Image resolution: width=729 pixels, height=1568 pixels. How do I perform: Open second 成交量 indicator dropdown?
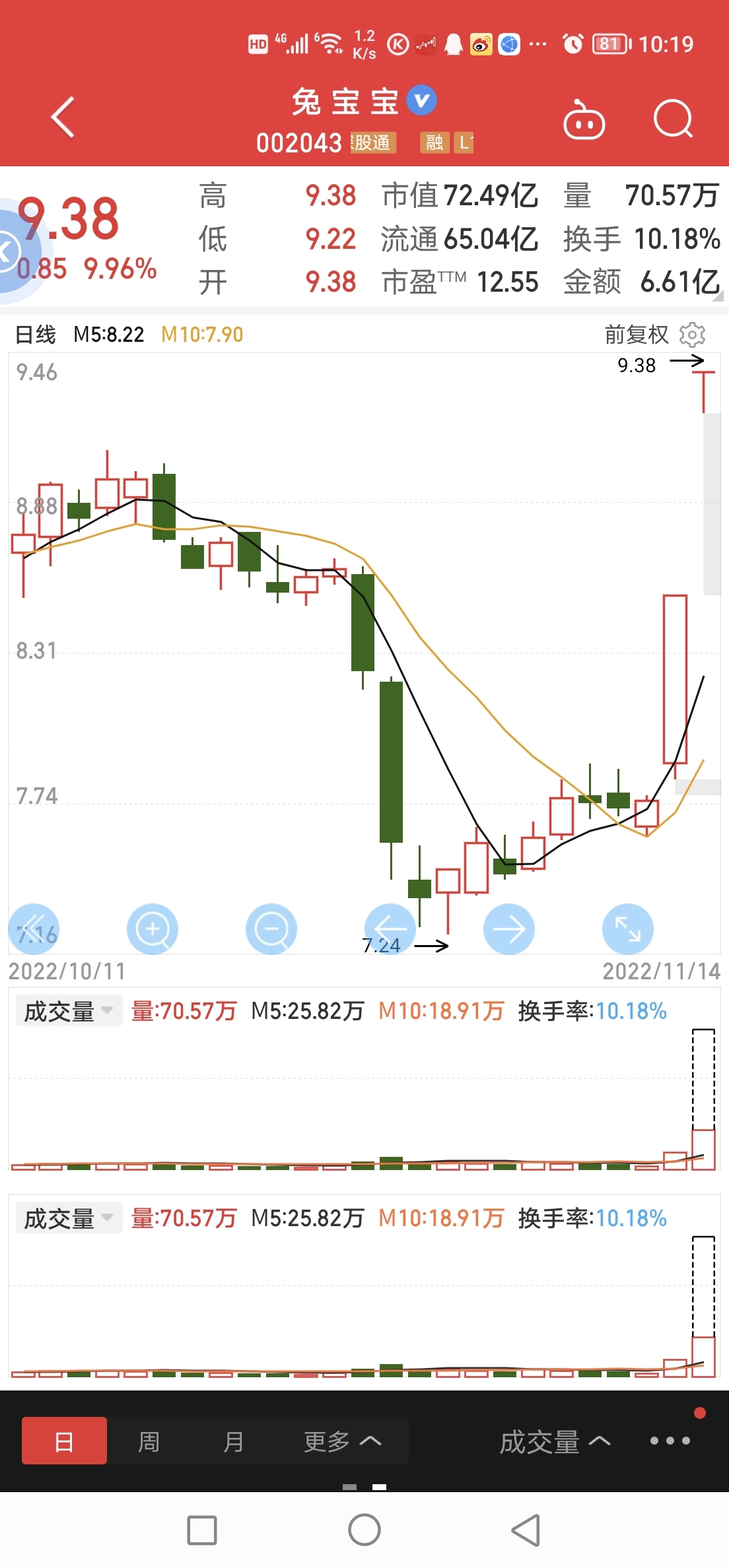pos(69,1218)
